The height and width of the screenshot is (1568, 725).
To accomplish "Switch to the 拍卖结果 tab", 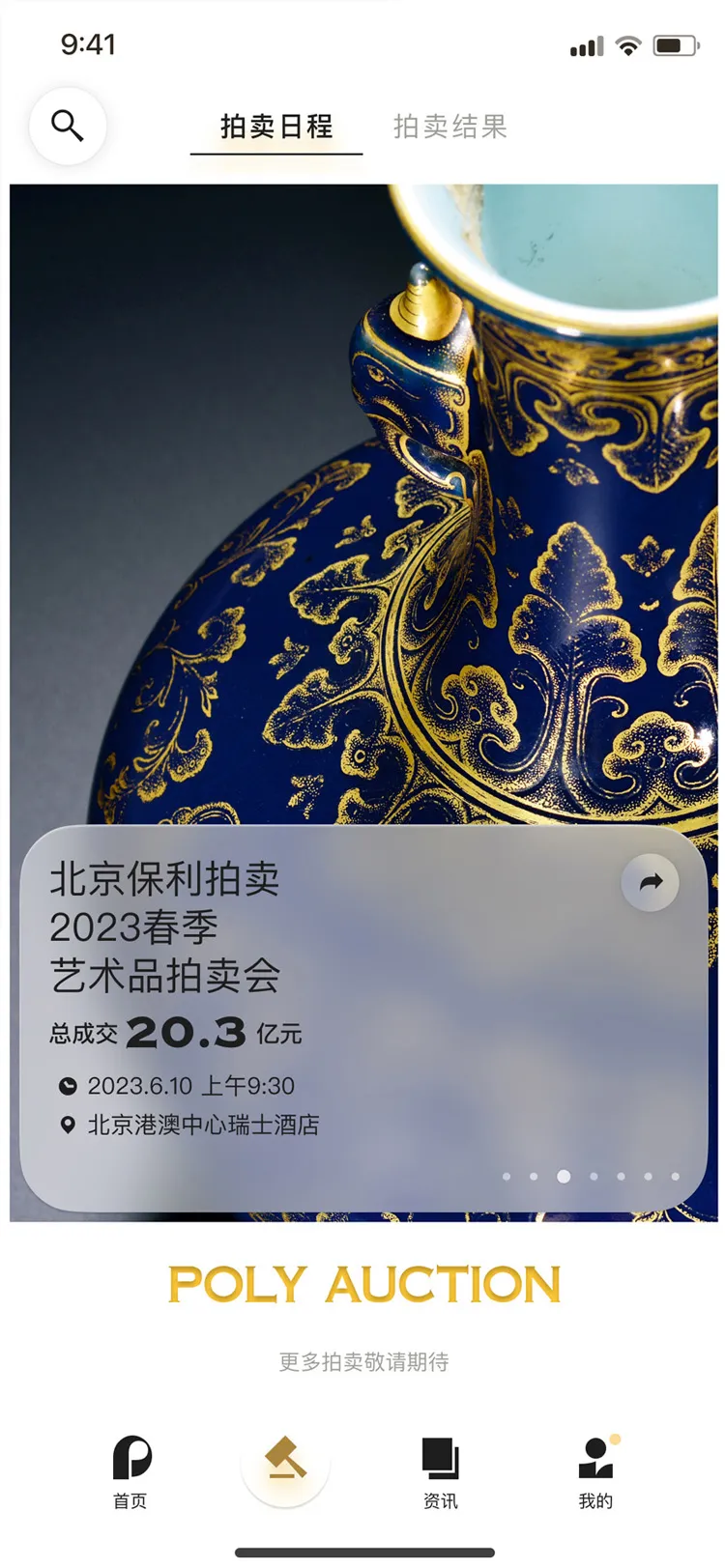I will click(449, 127).
